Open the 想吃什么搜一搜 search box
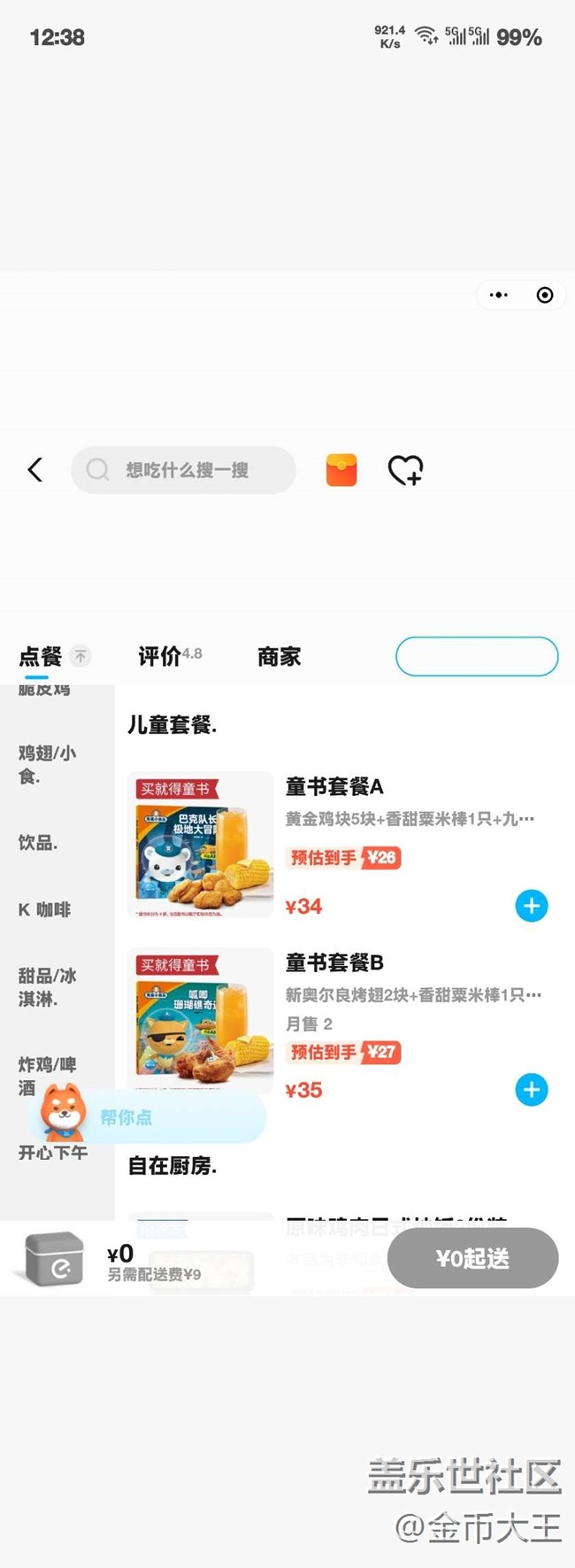The height and width of the screenshot is (1568, 575). coord(184,470)
